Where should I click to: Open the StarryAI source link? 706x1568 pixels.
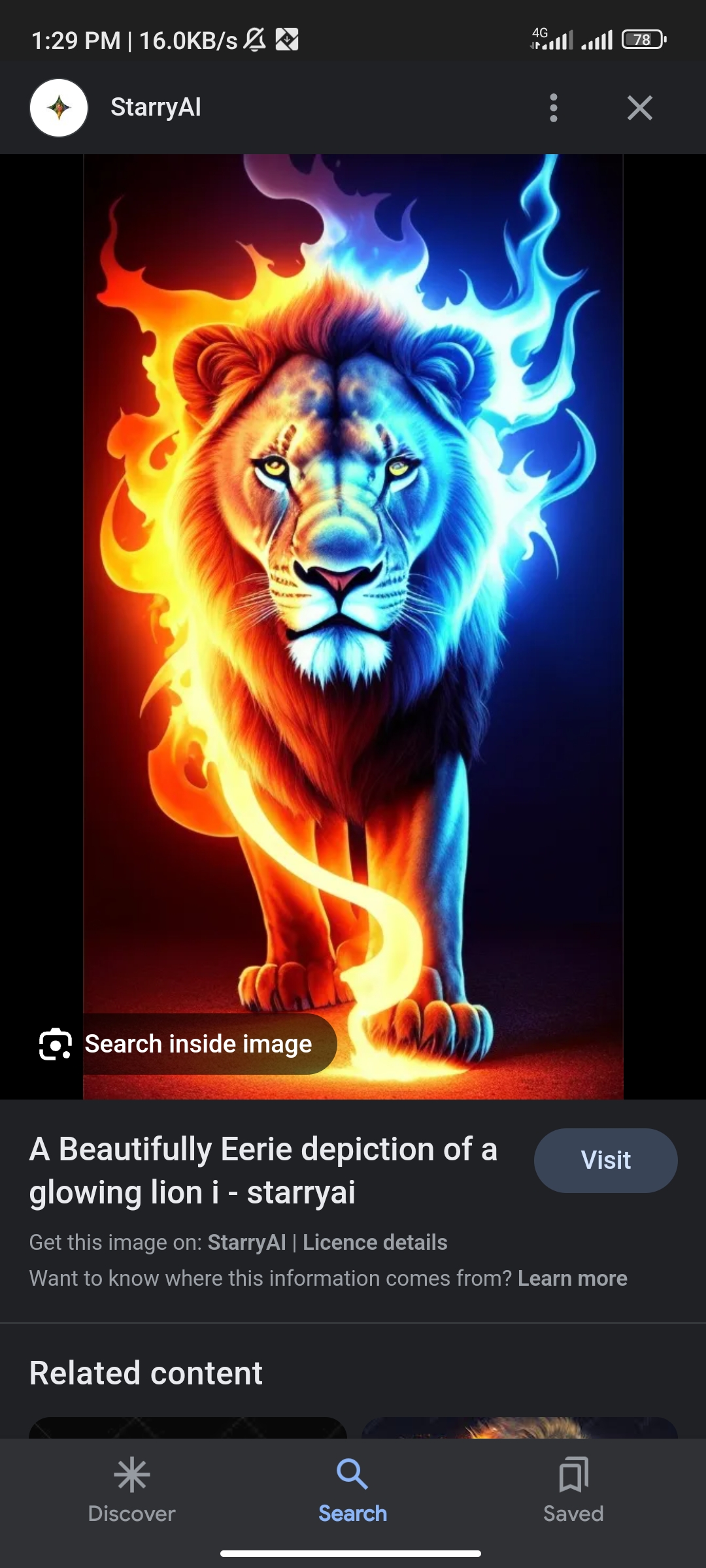tap(246, 1242)
